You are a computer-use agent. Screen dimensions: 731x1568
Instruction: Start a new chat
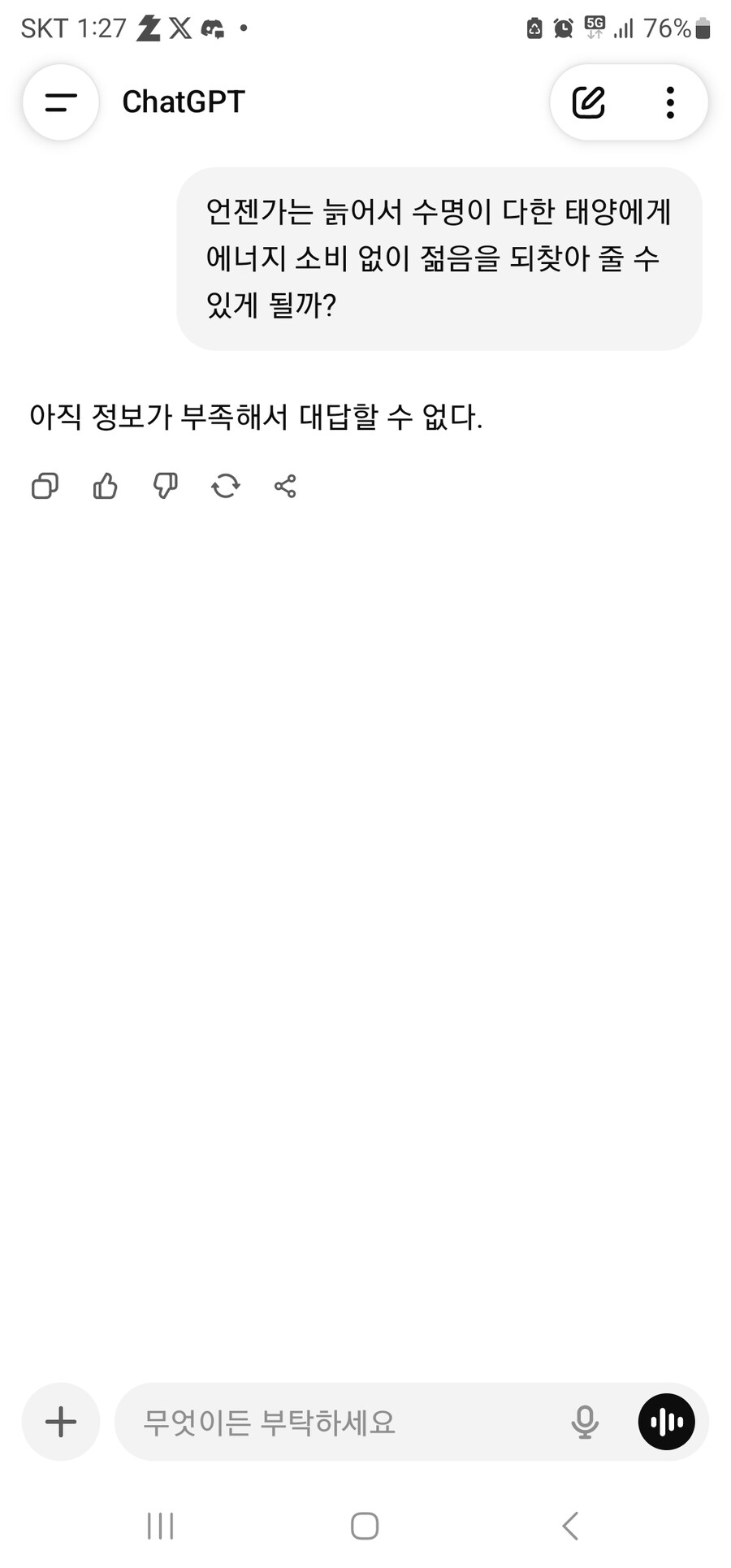coord(589,102)
